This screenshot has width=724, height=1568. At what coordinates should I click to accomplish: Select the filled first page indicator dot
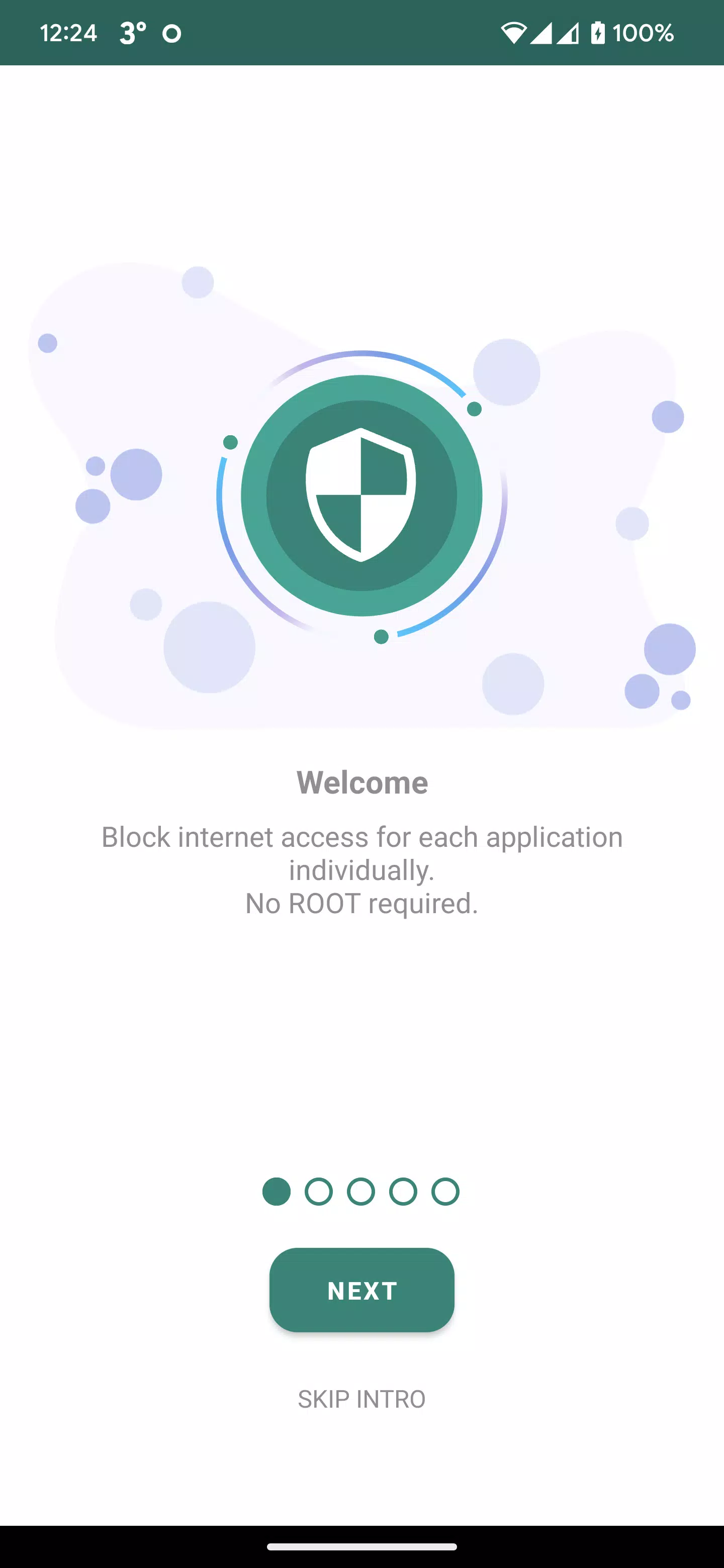coord(276,1191)
